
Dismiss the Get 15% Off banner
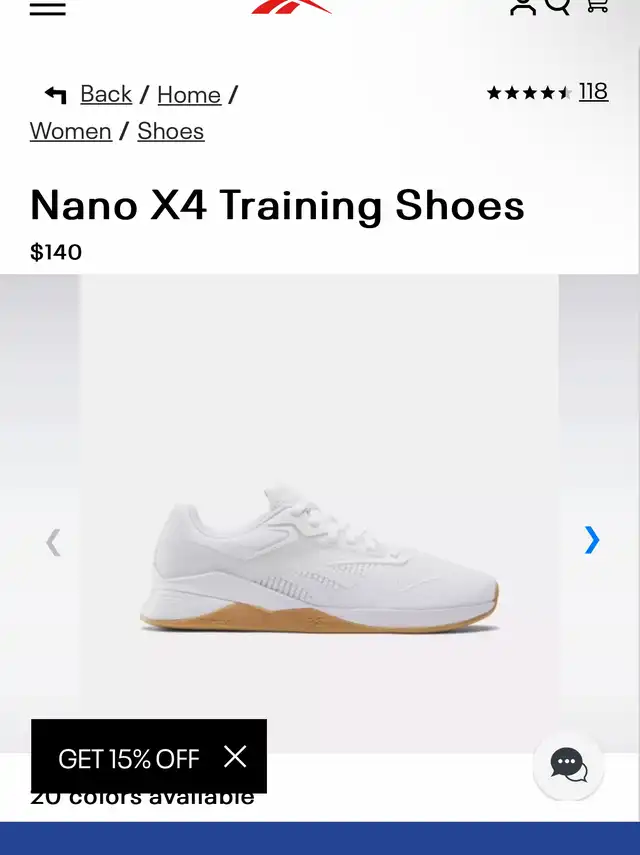tap(235, 756)
